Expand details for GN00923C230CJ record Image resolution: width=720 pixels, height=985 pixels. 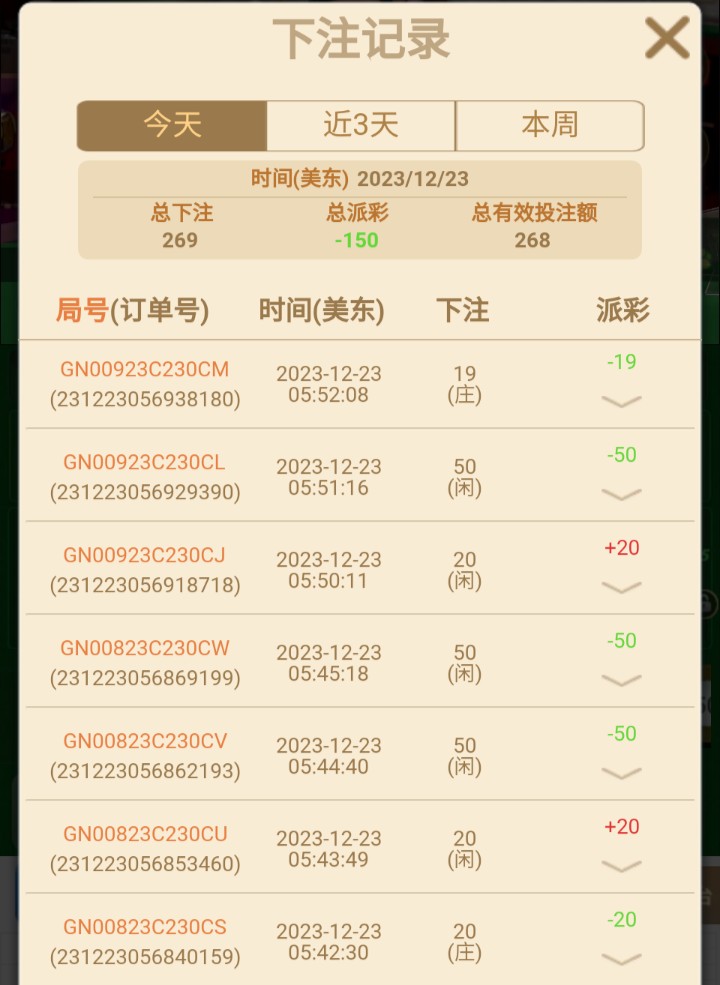[622, 587]
